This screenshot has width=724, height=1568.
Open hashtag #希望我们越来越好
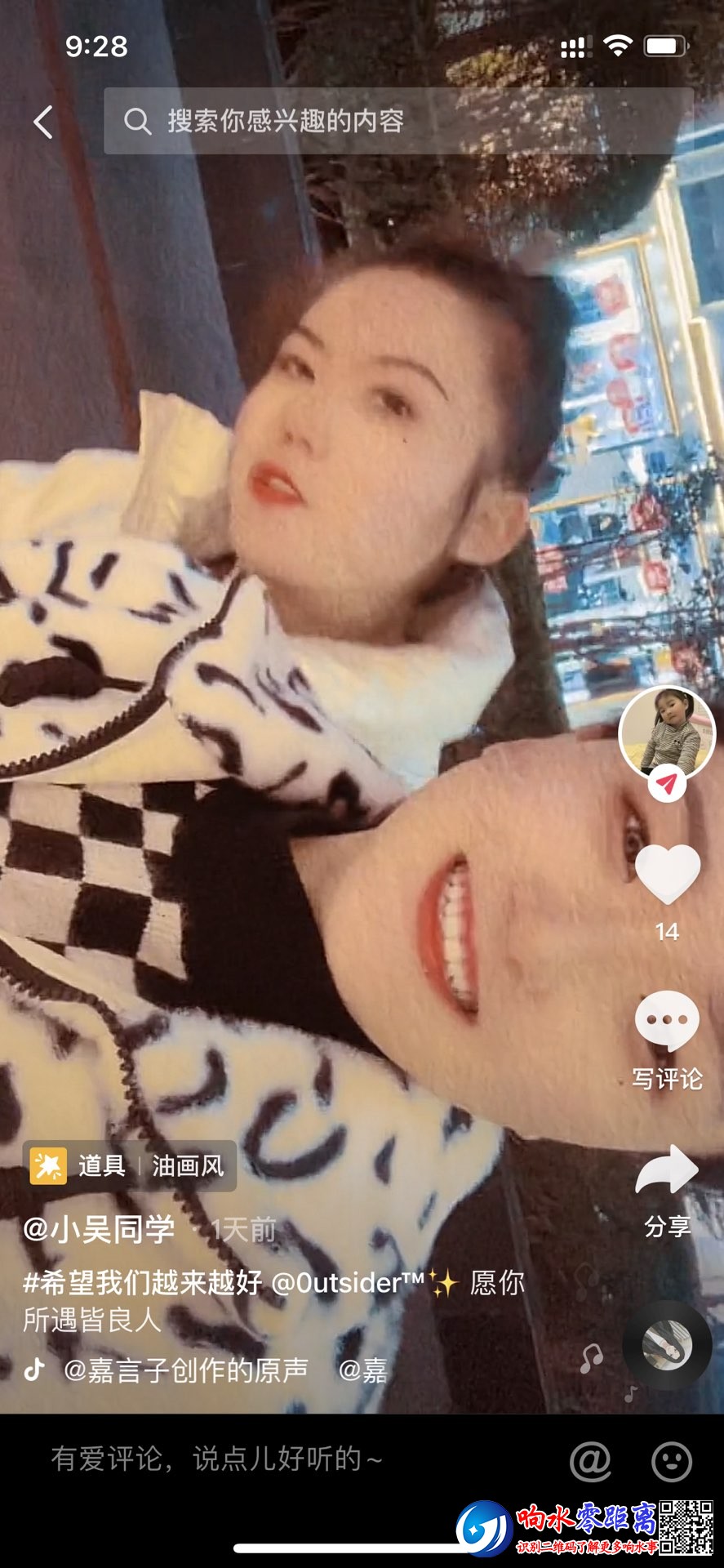(142, 1282)
